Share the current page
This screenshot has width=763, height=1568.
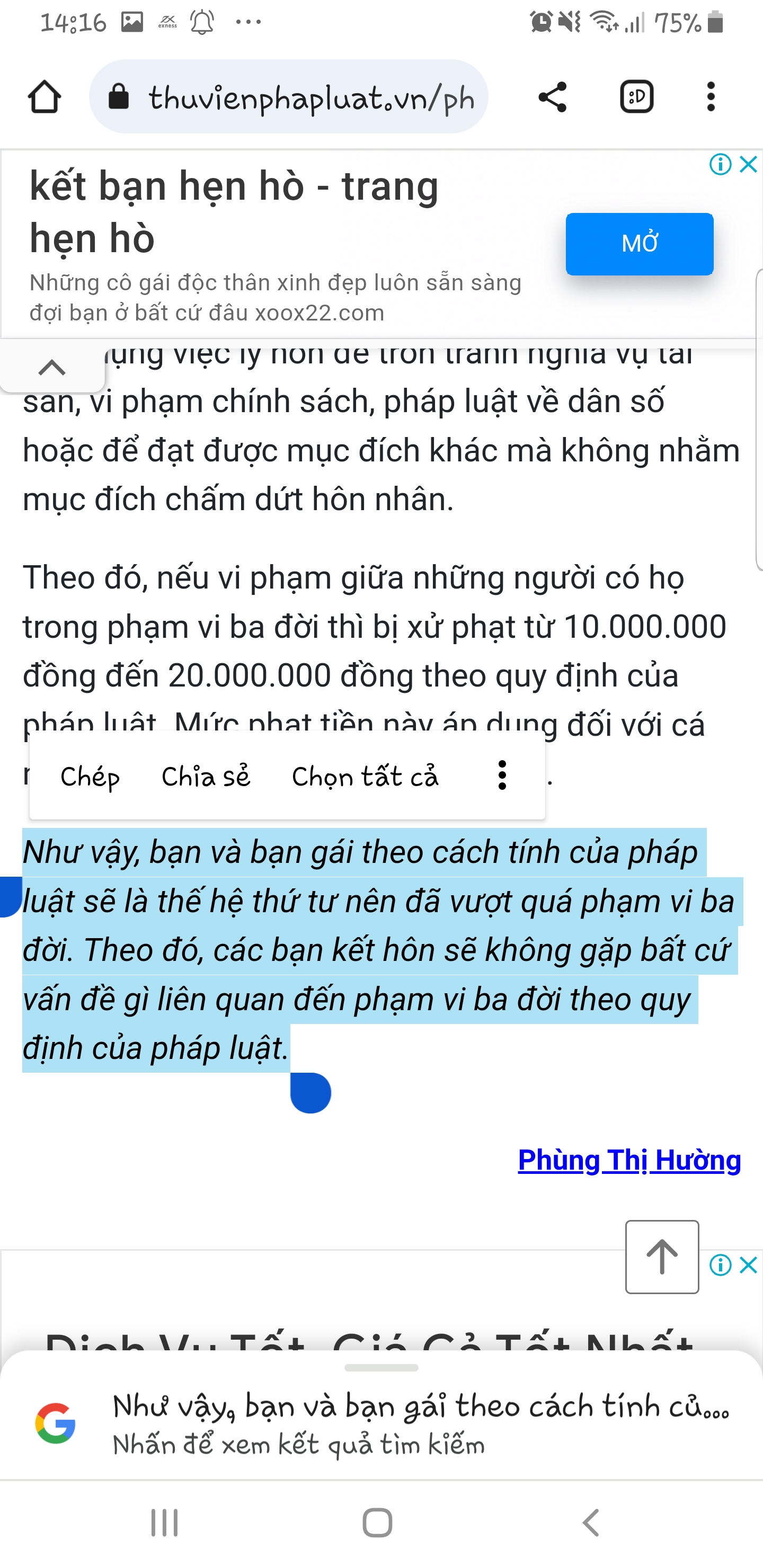pyautogui.click(x=552, y=97)
